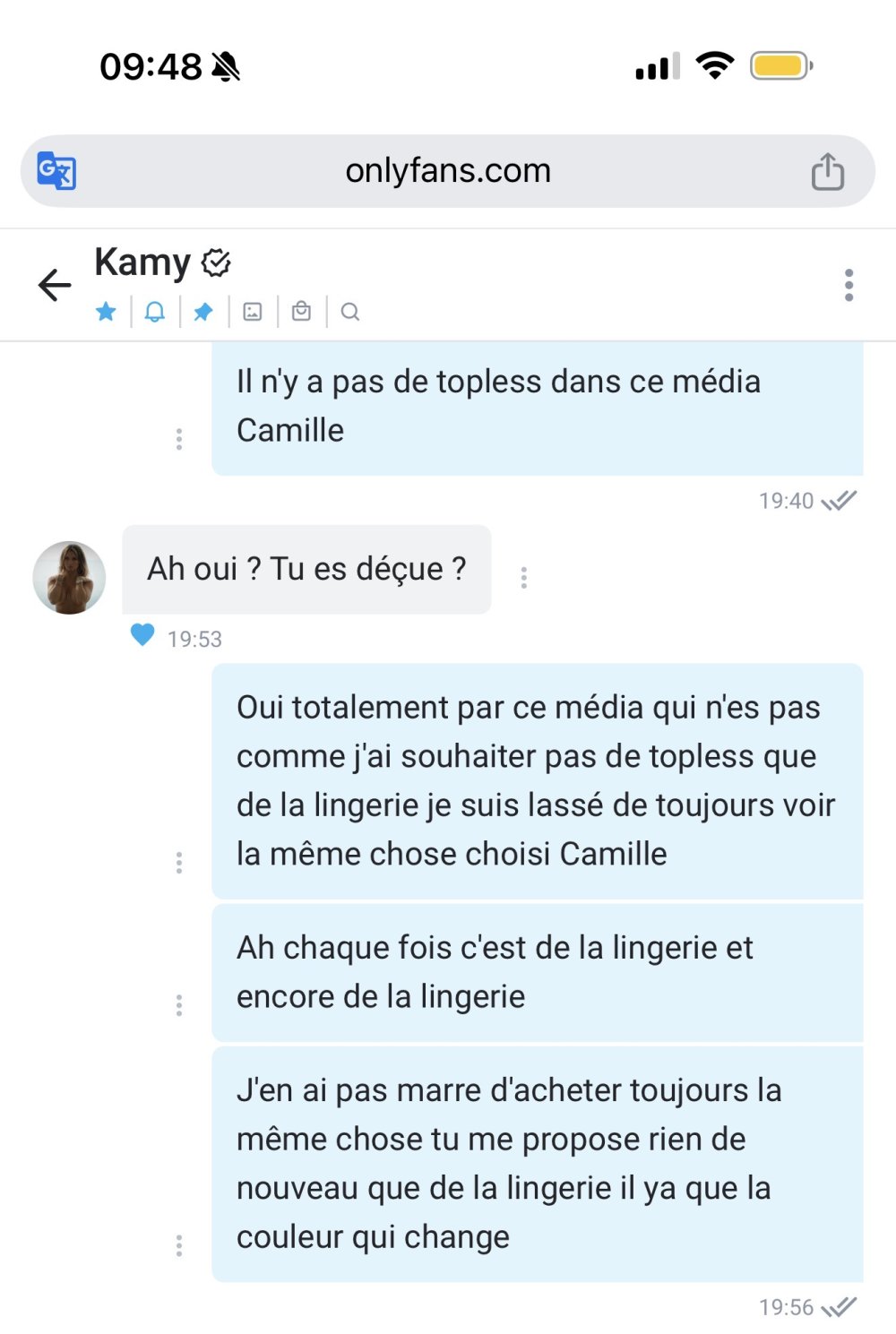The height and width of the screenshot is (1334, 896).
Task: Open options for the "J'en ai pas marre" message
Action: 179,1244
